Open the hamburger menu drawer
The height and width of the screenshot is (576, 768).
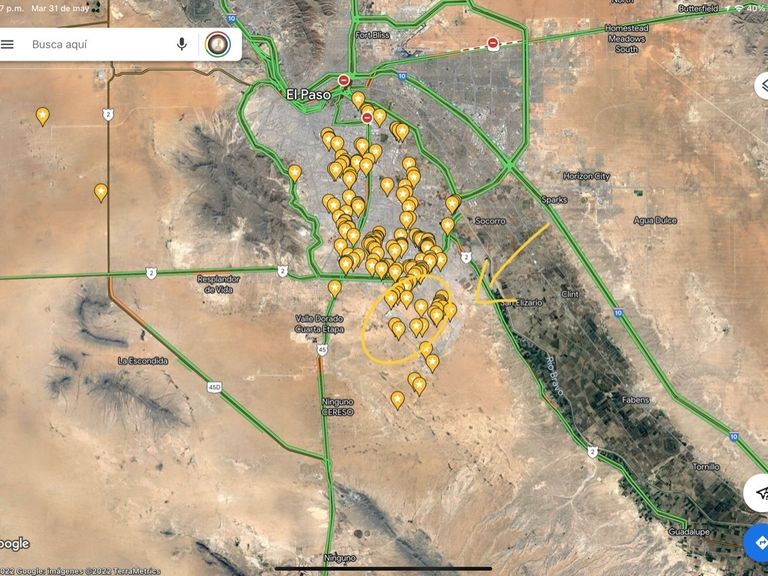8,44
